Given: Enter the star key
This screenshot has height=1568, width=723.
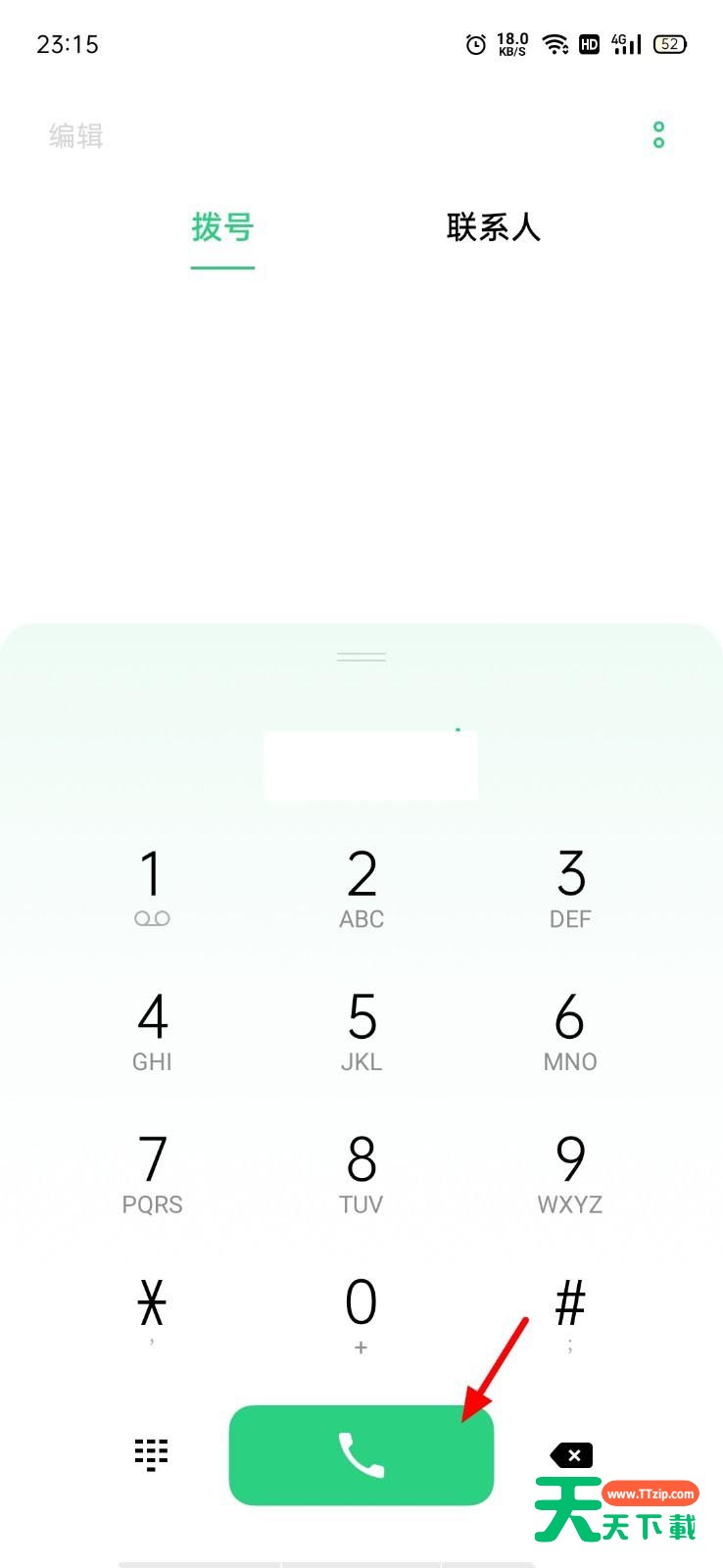Looking at the screenshot, I should click(152, 1310).
